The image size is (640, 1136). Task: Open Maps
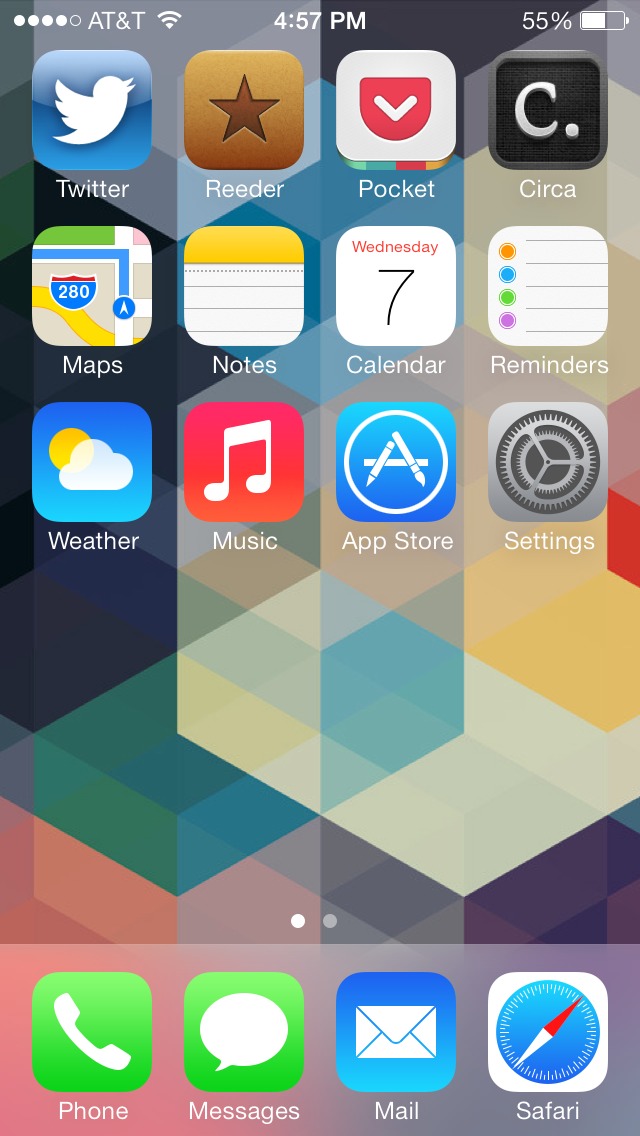pyautogui.click(x=92, y=286)
